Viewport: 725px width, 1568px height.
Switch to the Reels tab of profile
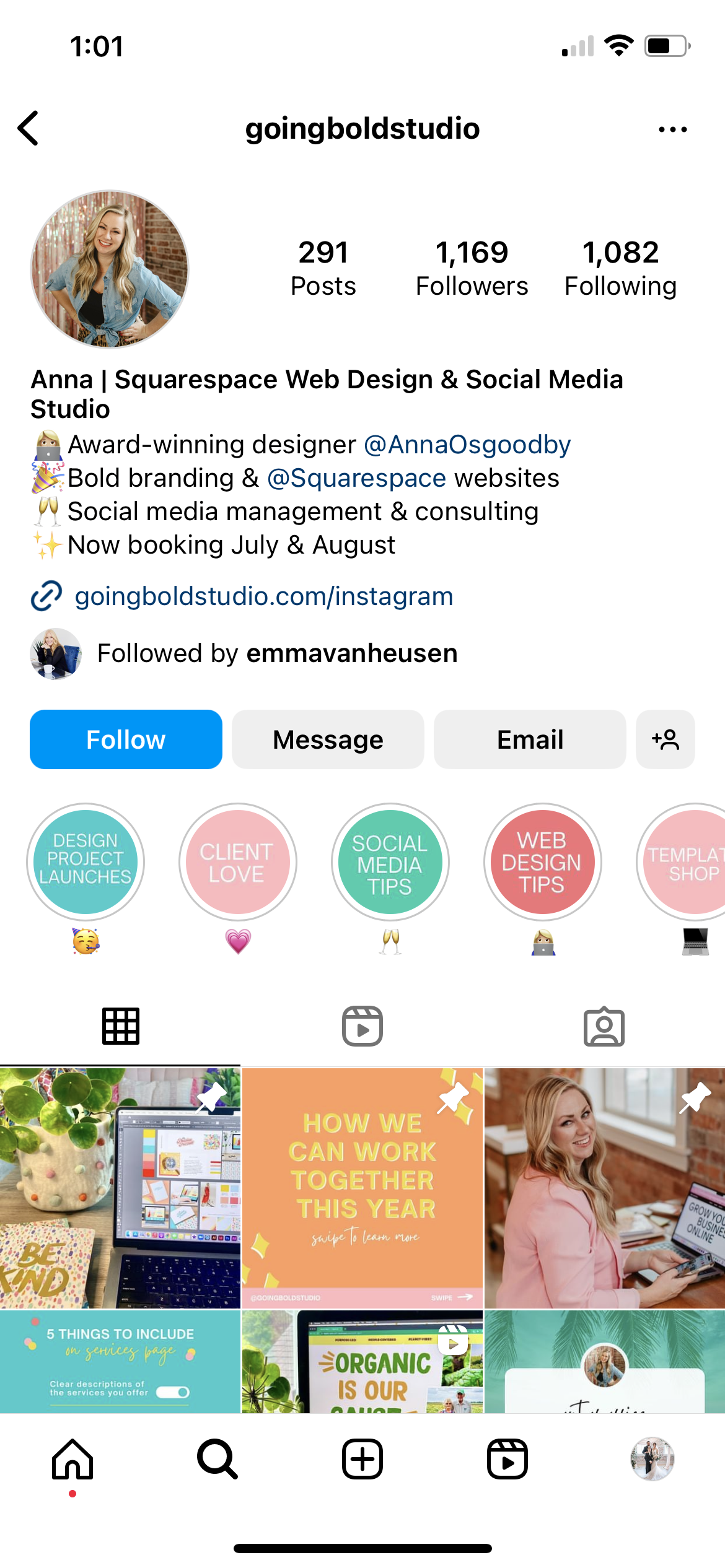coord(362,1026)
